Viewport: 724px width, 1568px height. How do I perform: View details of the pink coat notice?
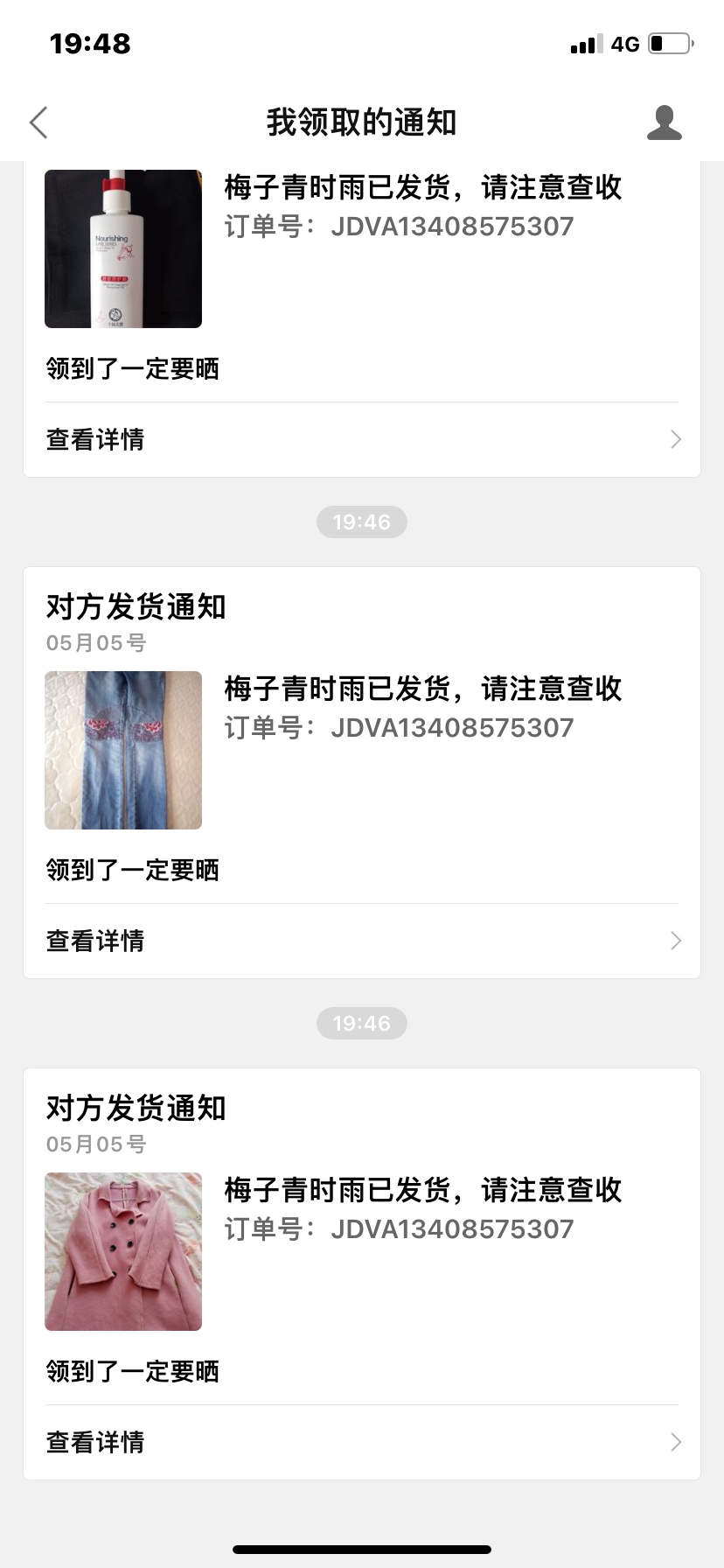[x=361, y=1442]
